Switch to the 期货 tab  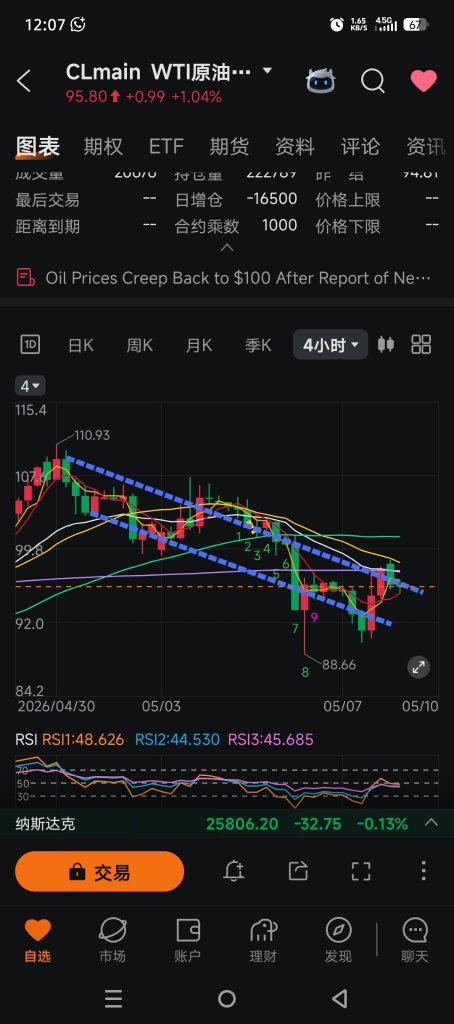229,146
